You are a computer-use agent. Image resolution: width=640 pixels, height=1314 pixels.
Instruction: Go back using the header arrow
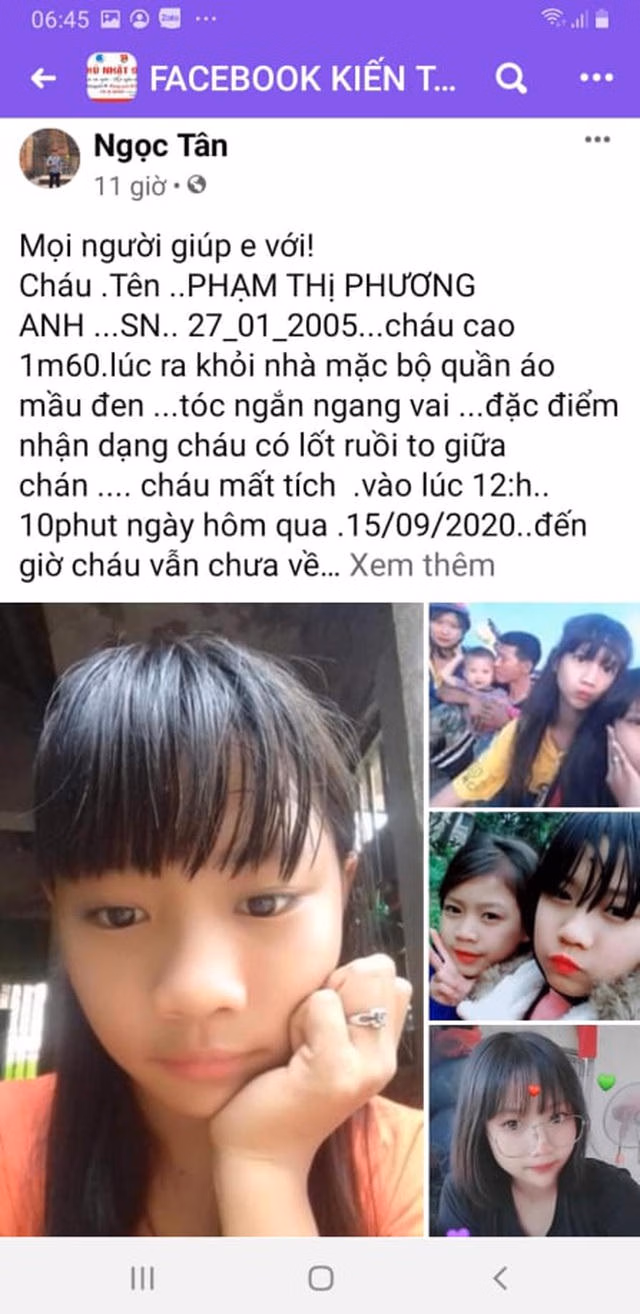(43, 79)
